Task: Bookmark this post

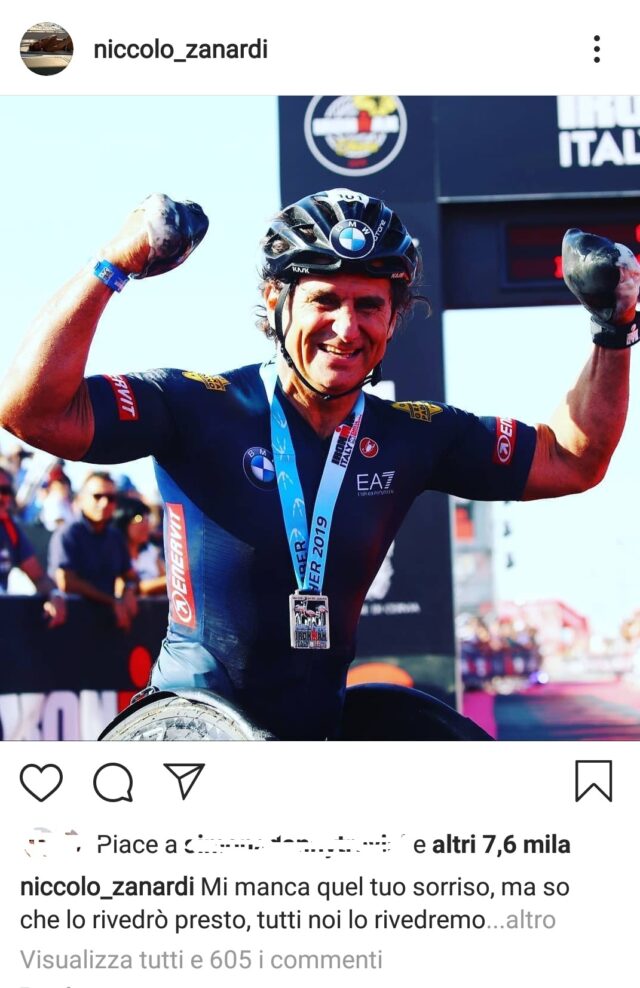Action: (593, 781)
